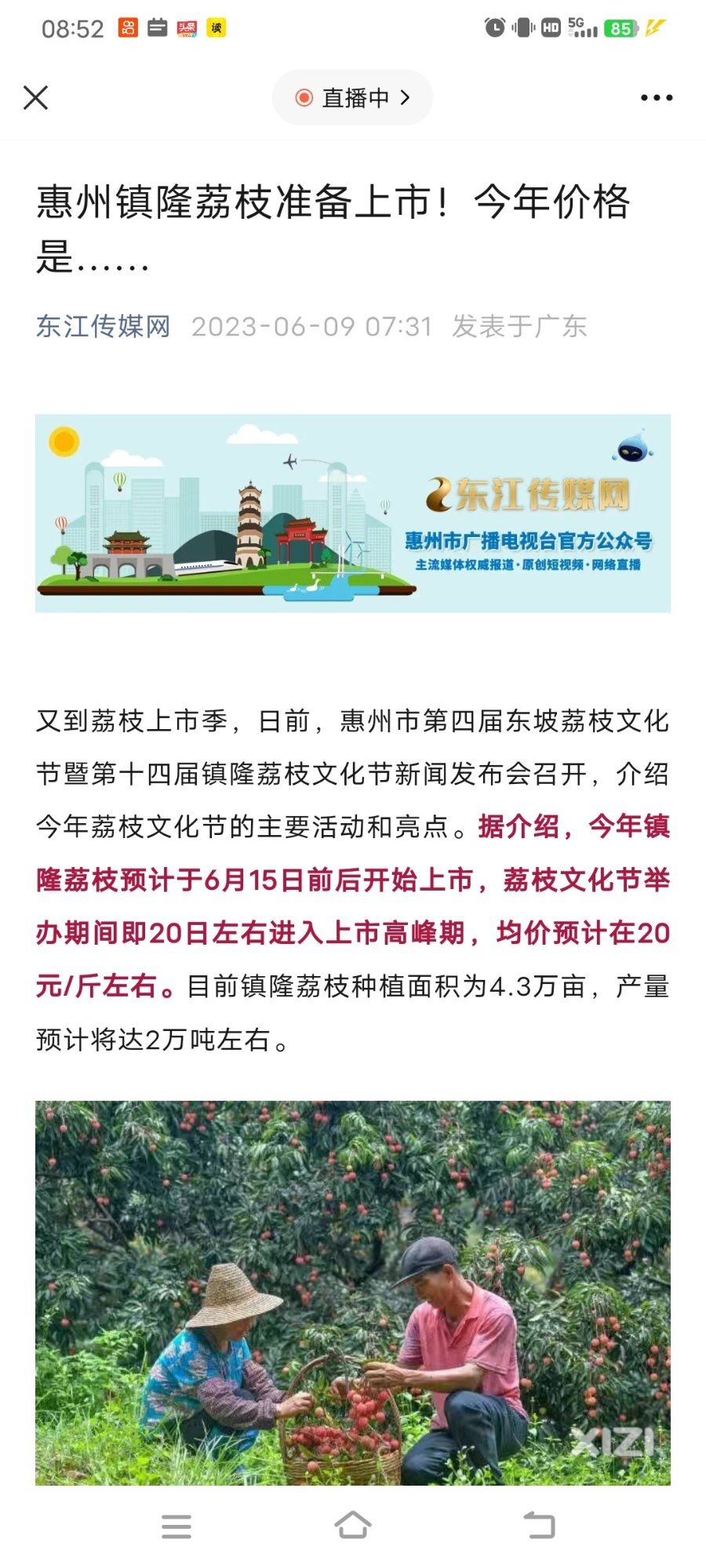
Task: Open the 直播中 live broadcast pill
Action: tap(353, 98)
